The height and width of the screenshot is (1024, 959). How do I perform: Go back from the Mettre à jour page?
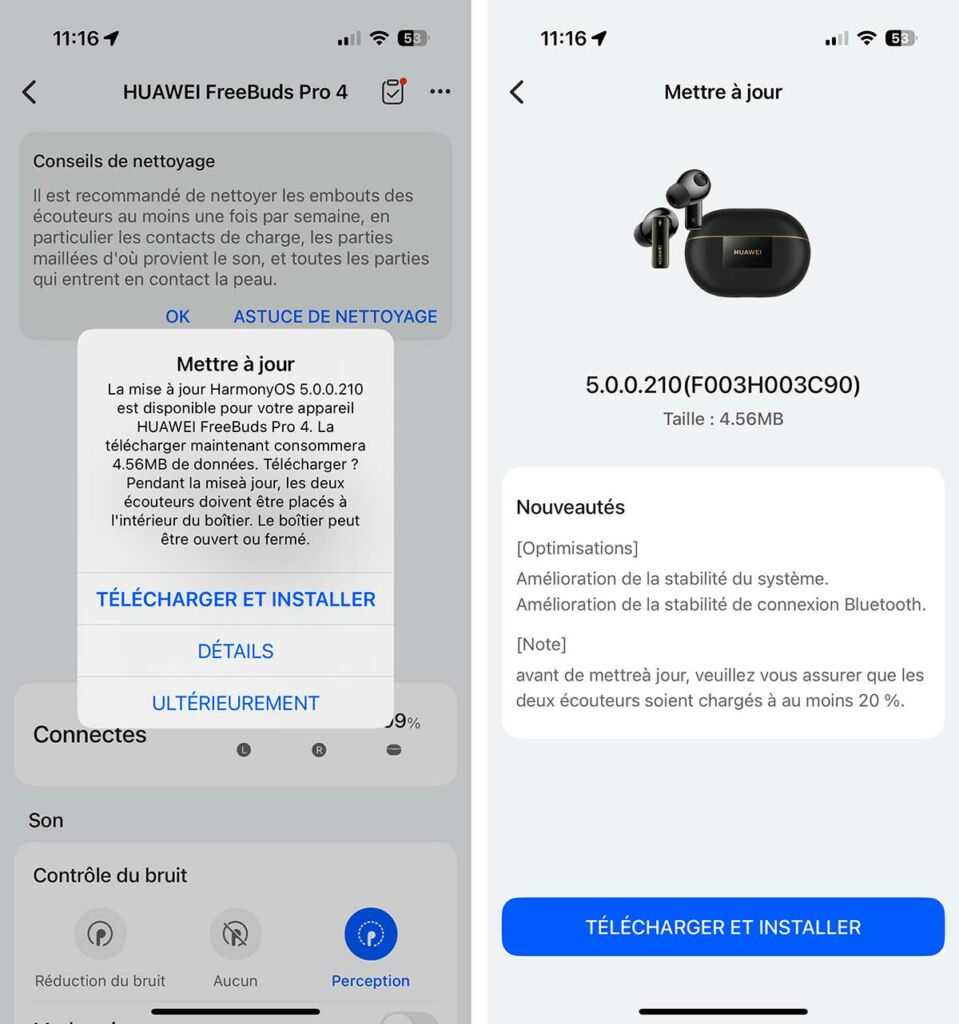517,92
